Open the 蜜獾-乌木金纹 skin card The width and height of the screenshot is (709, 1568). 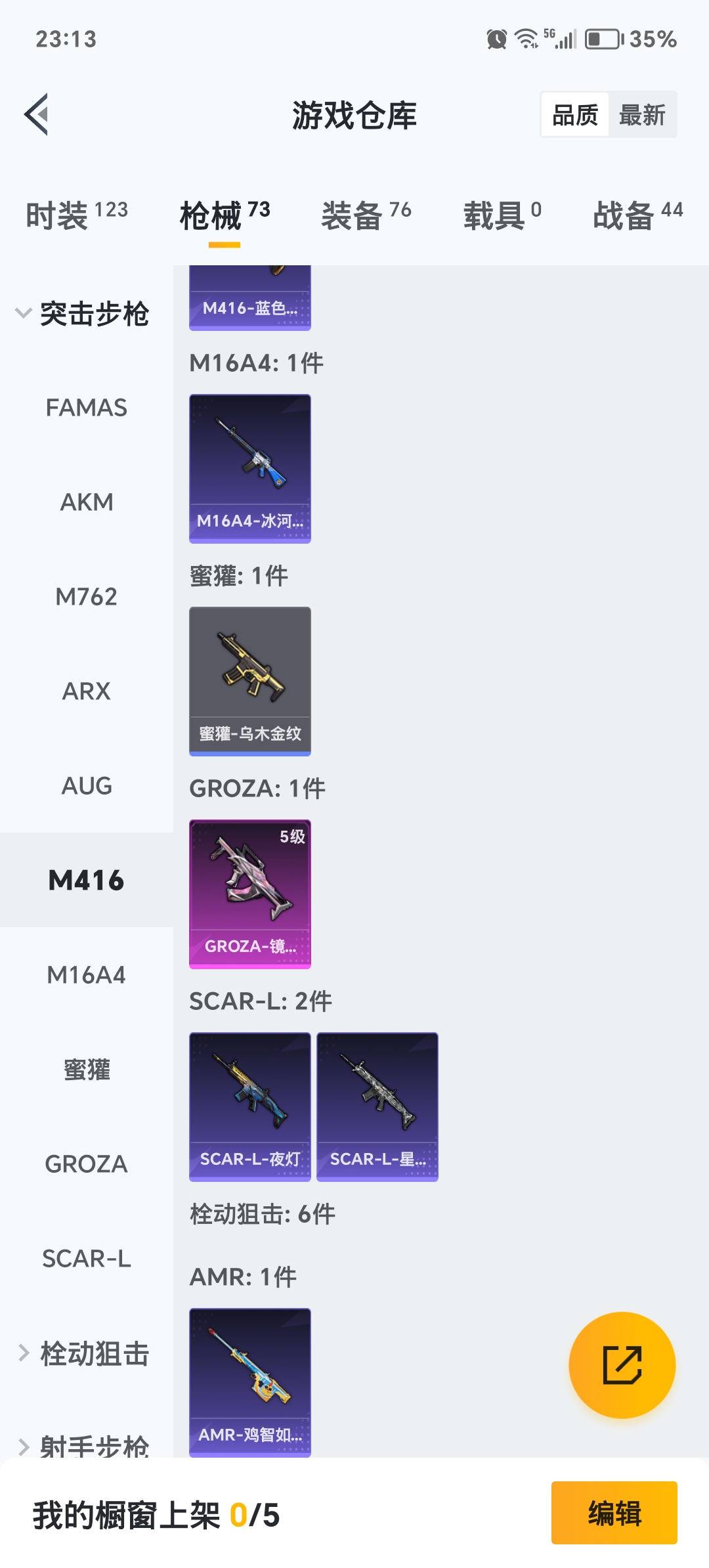coord(249,681)
